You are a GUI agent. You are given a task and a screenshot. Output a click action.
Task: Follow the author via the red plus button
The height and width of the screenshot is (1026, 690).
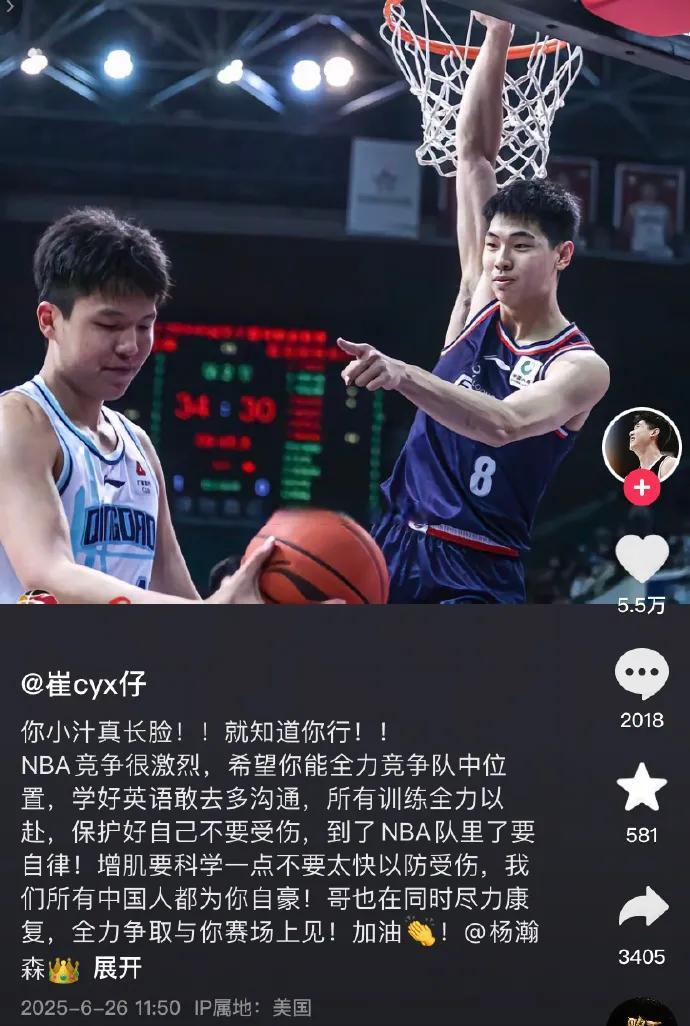coord(641,490)
